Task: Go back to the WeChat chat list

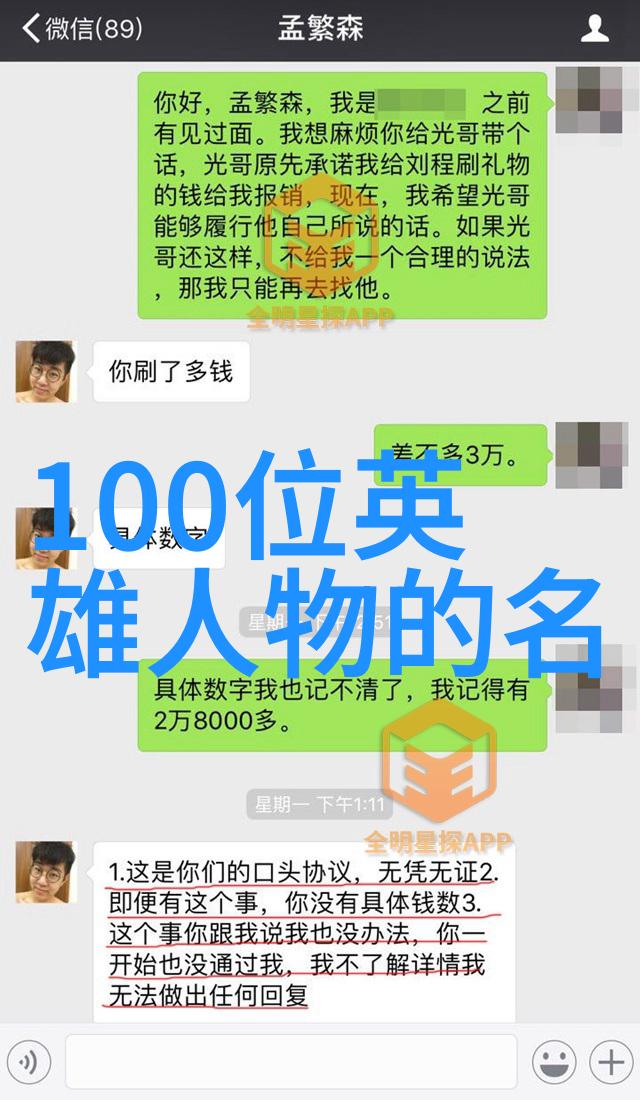Action: pyautogui.click(x=80, y=29)
